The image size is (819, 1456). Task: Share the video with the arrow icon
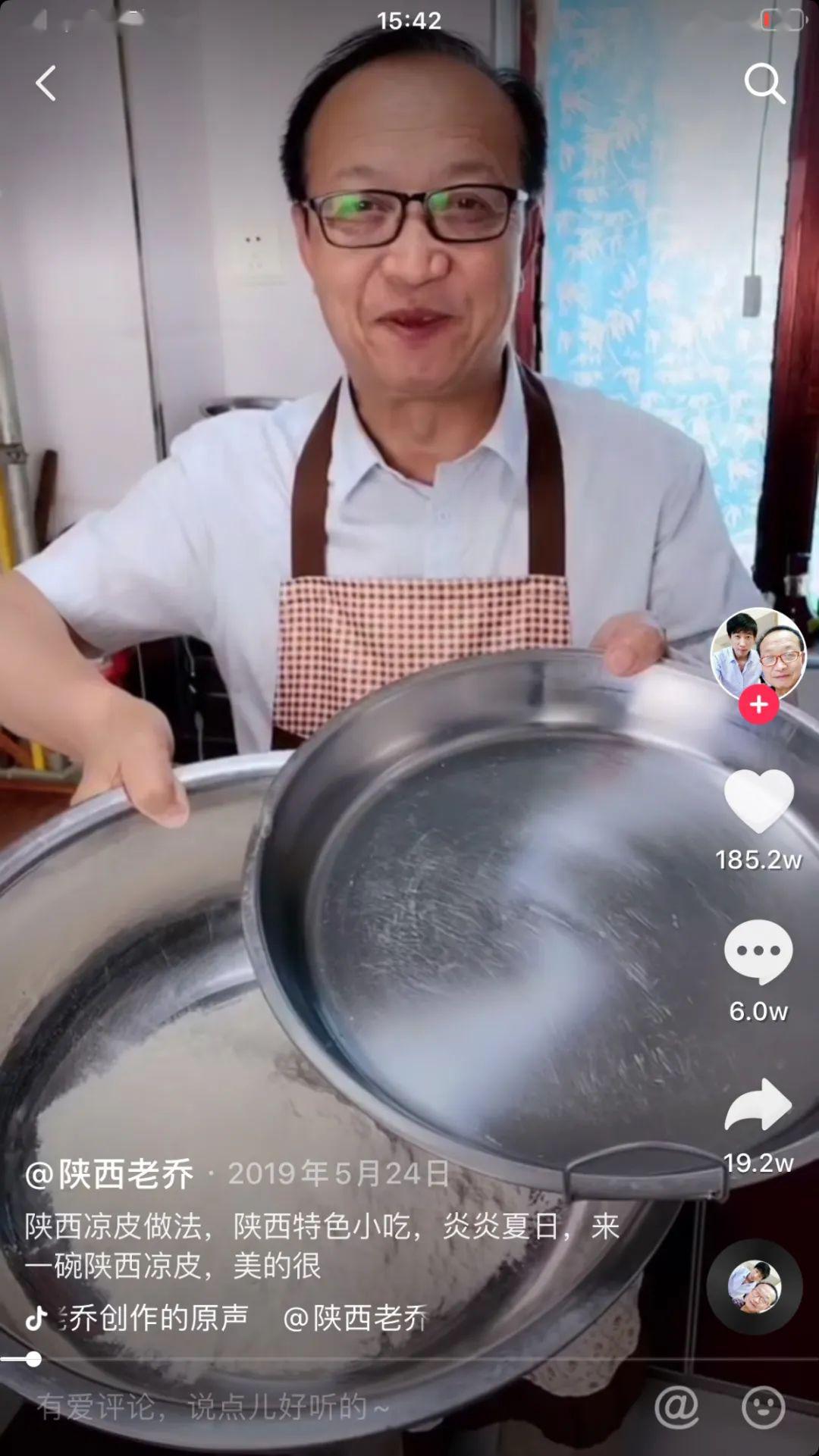tap(758, 1105)
